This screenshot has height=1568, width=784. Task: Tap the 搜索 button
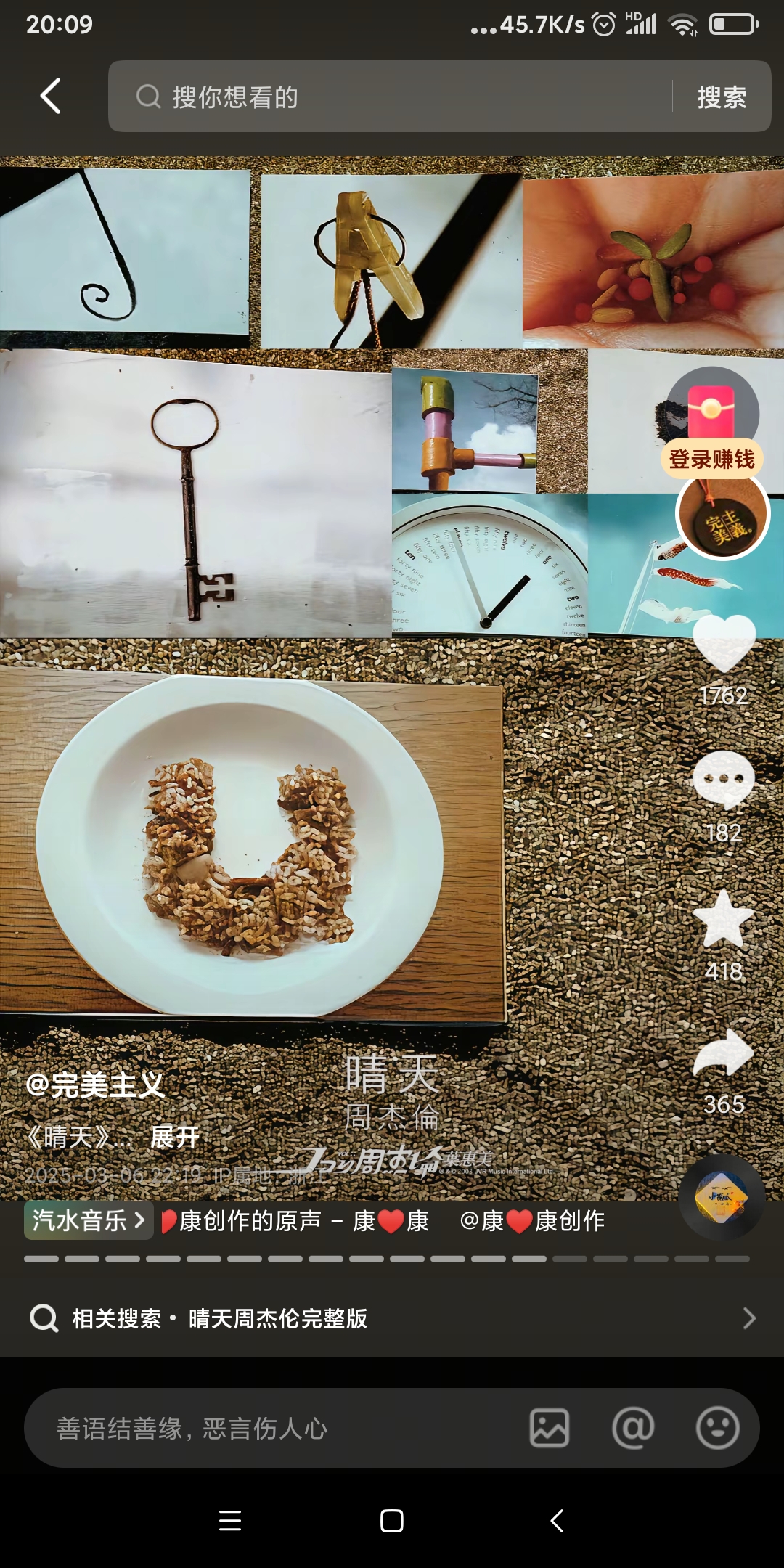click(x=722, y=97)
